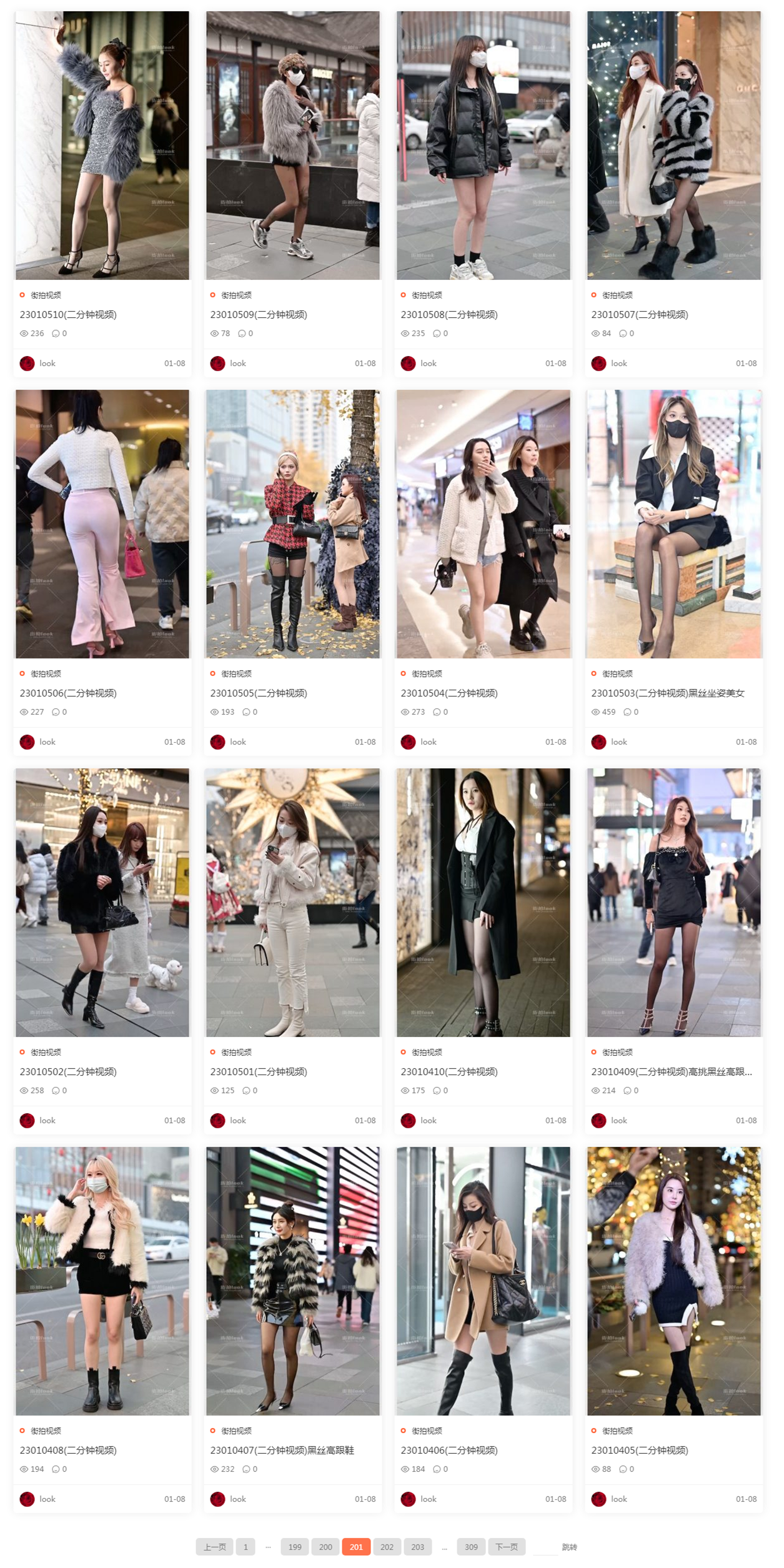Open video card 23010502
The image size is (784, 1568).
click(x=102, y=902)
